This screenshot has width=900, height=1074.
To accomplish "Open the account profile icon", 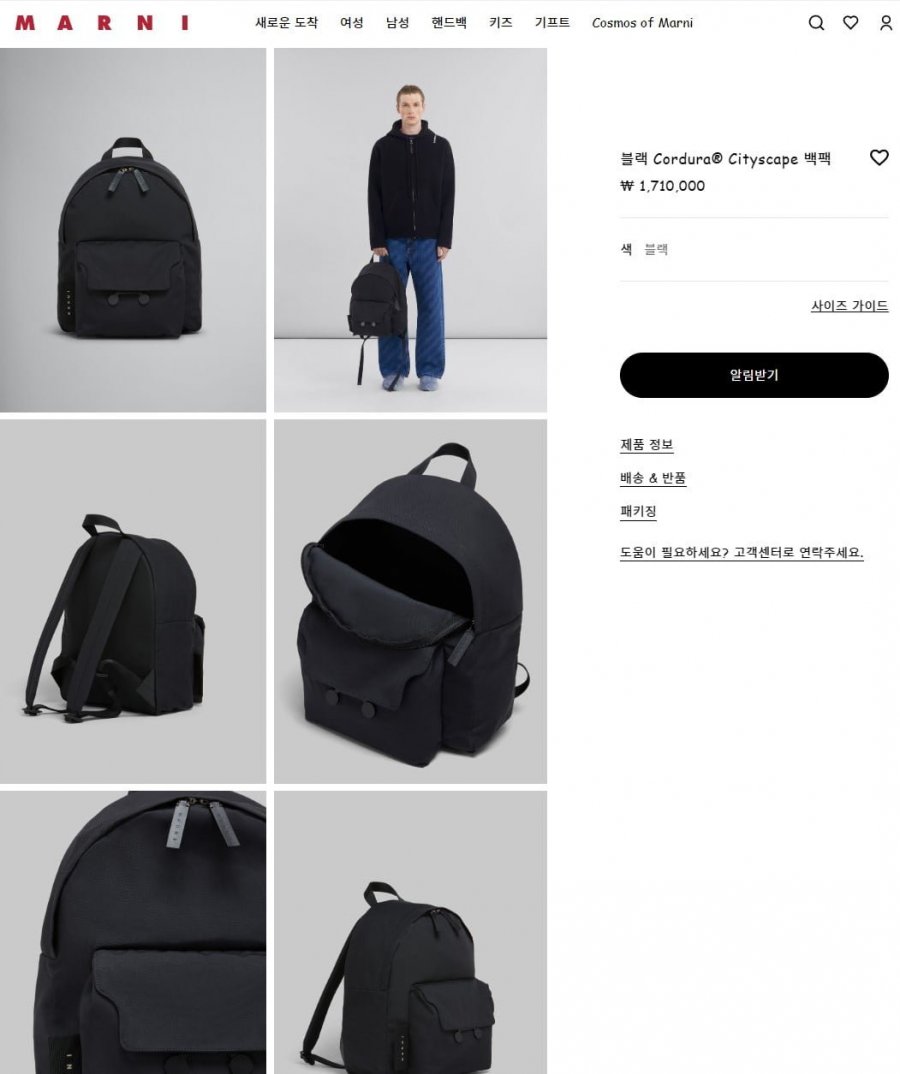I will tap(885, 23).
